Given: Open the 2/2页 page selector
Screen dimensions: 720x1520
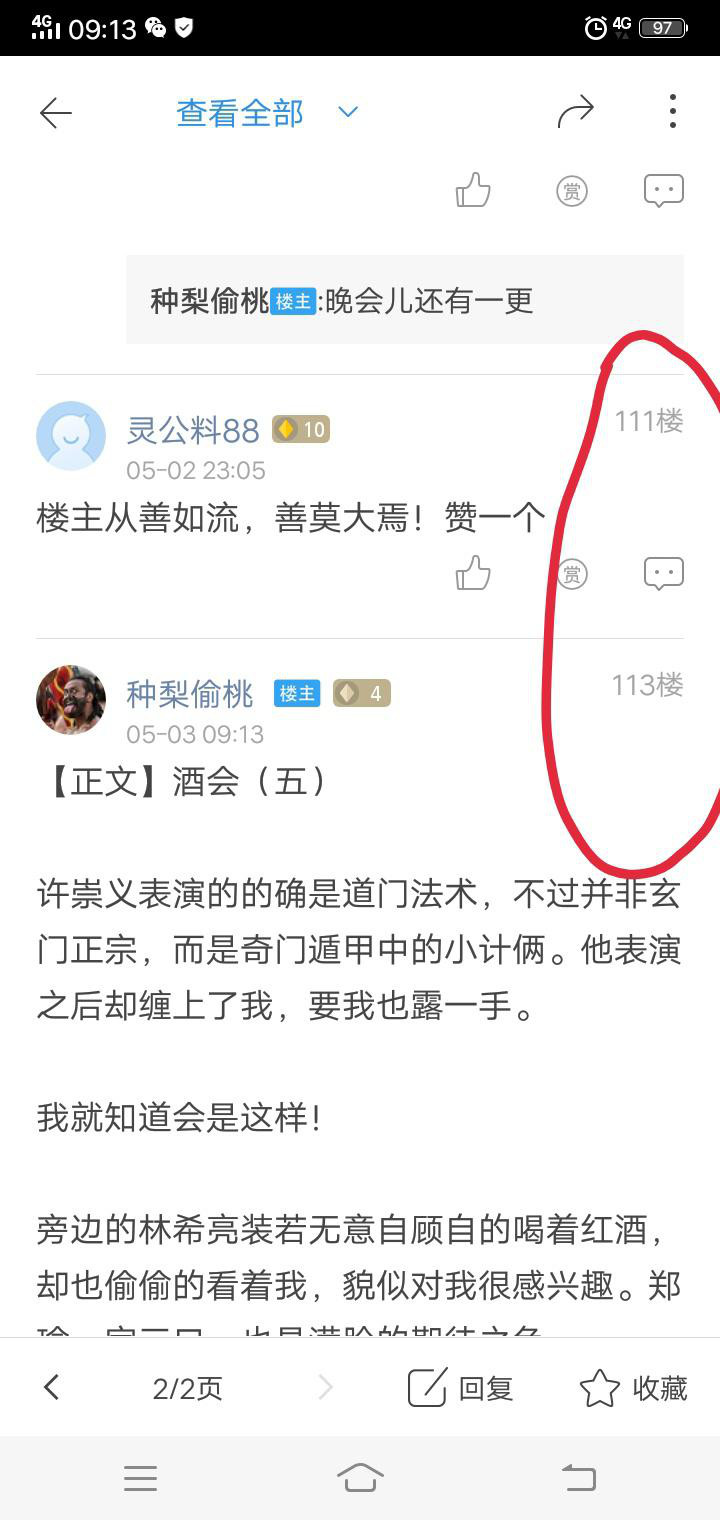Looking at the screenshot, I should [187, 1388].
